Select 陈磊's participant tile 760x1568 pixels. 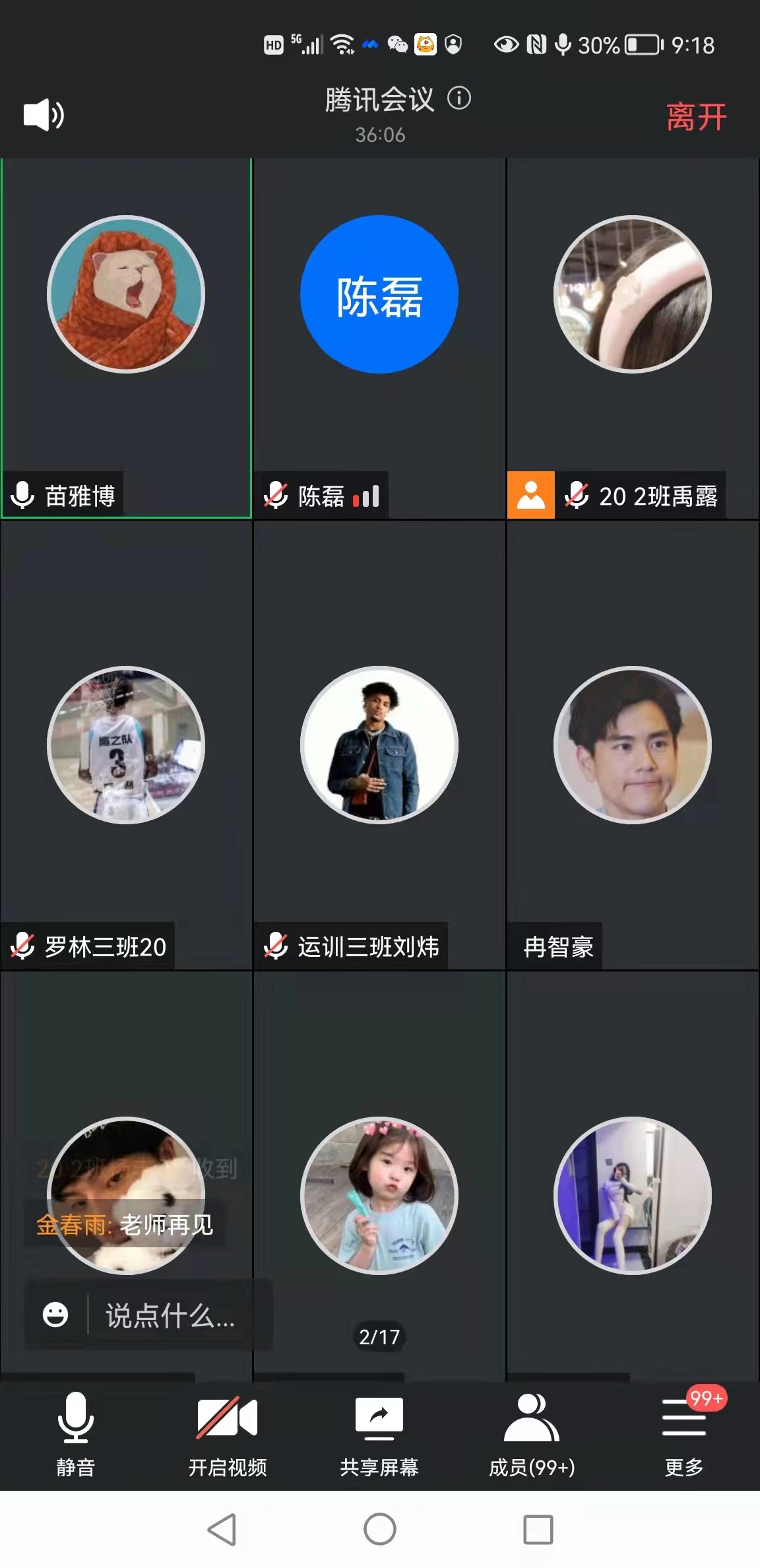[379, 338]
